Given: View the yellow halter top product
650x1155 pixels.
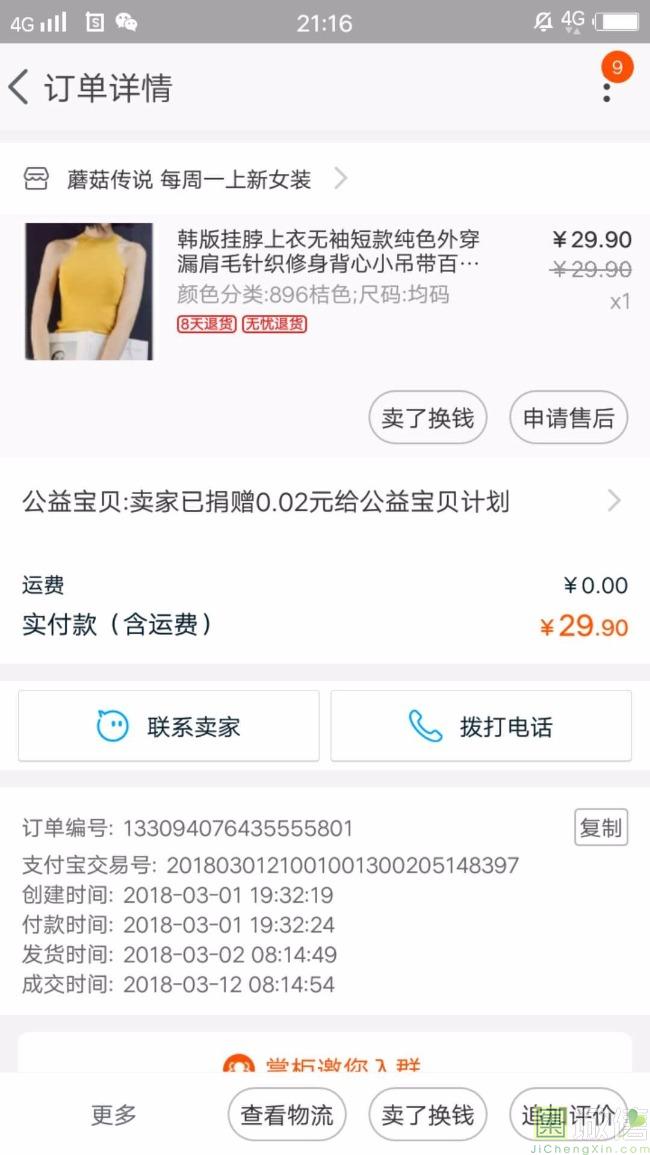Looking at the screenshot, I should [x=89, y=291].
